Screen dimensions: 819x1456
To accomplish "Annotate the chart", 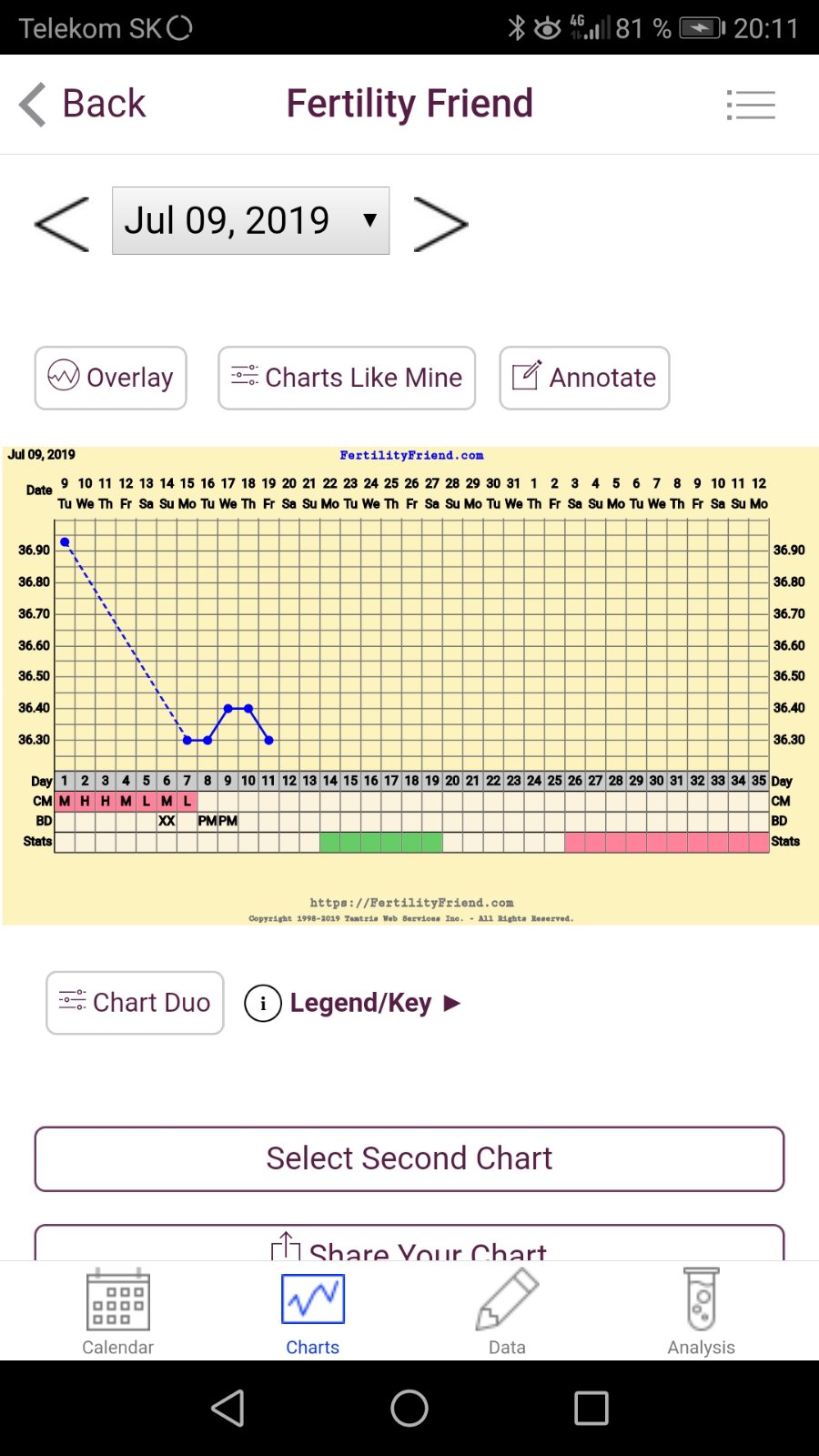I will [584, 378].
